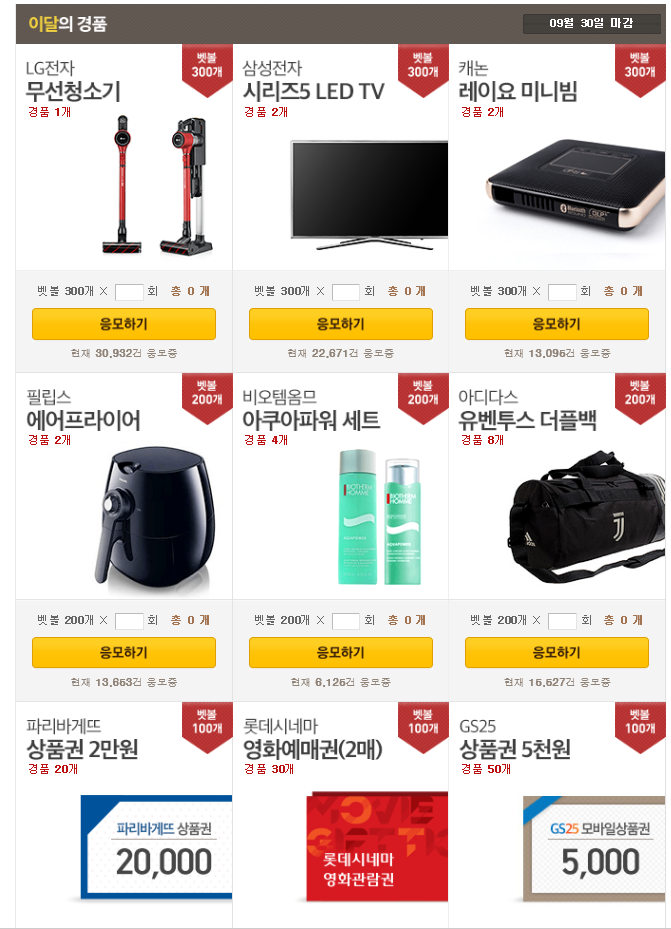Focus entry count box for 레이요 미니빔

(x=562, y=292)
